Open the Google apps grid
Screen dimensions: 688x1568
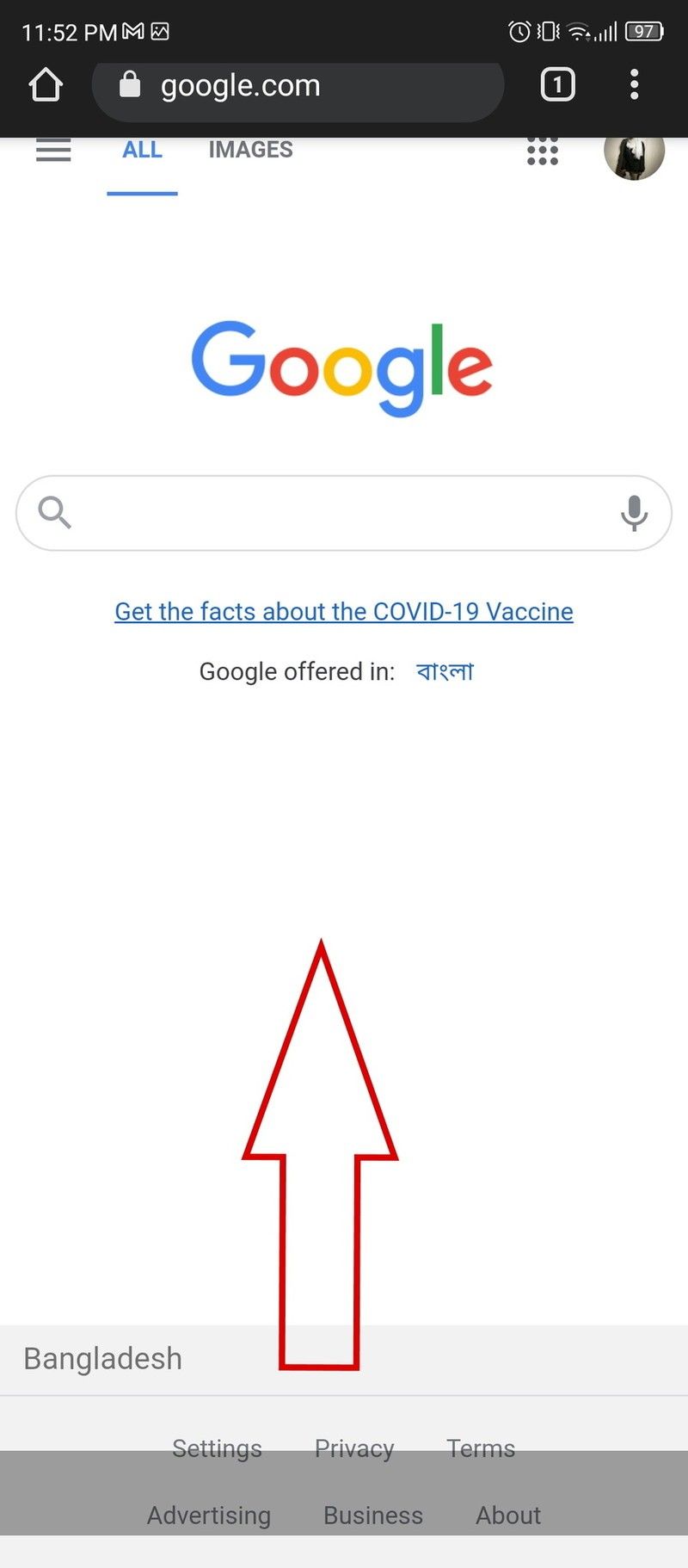pos(542,151)
